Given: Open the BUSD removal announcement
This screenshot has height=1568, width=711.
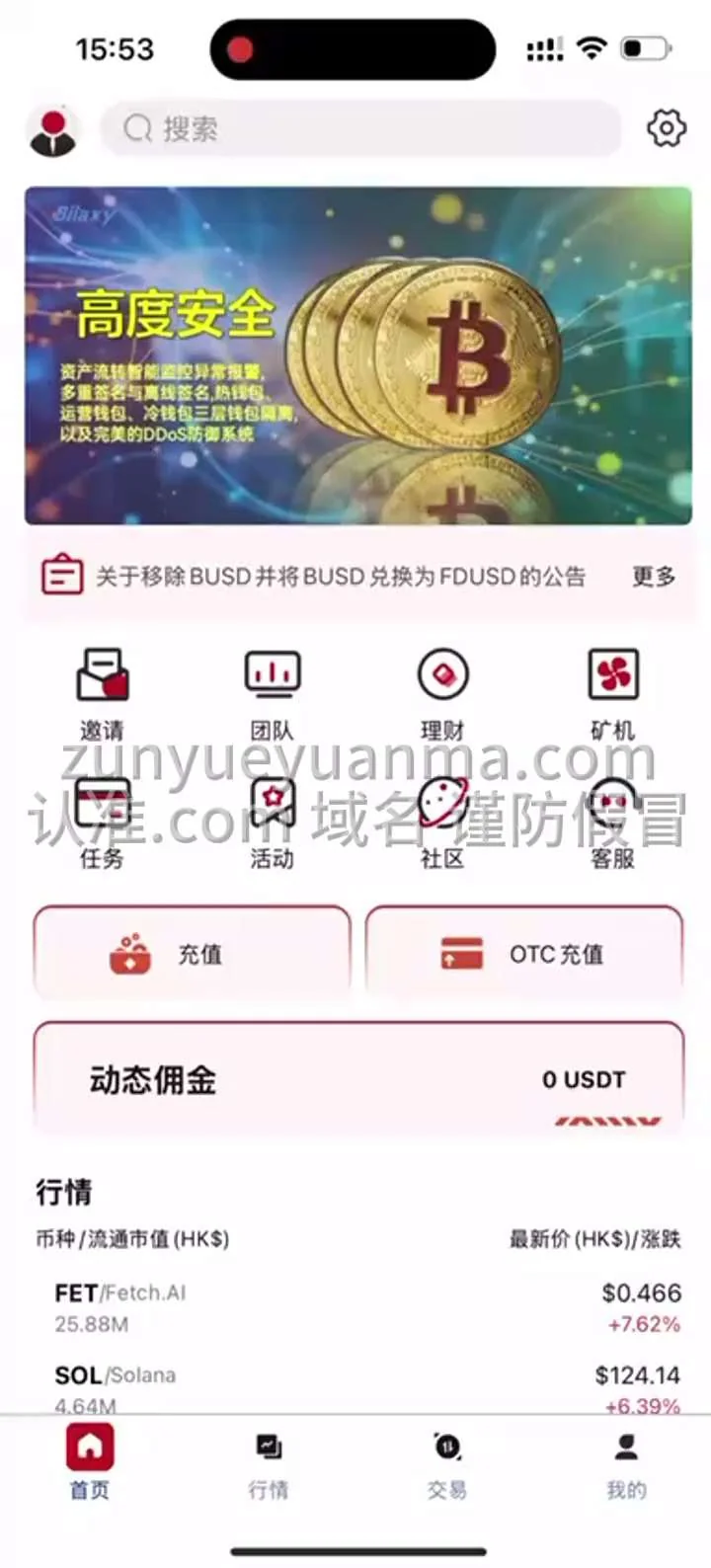Looking at the screenshot, I should [x=340, y=576].
